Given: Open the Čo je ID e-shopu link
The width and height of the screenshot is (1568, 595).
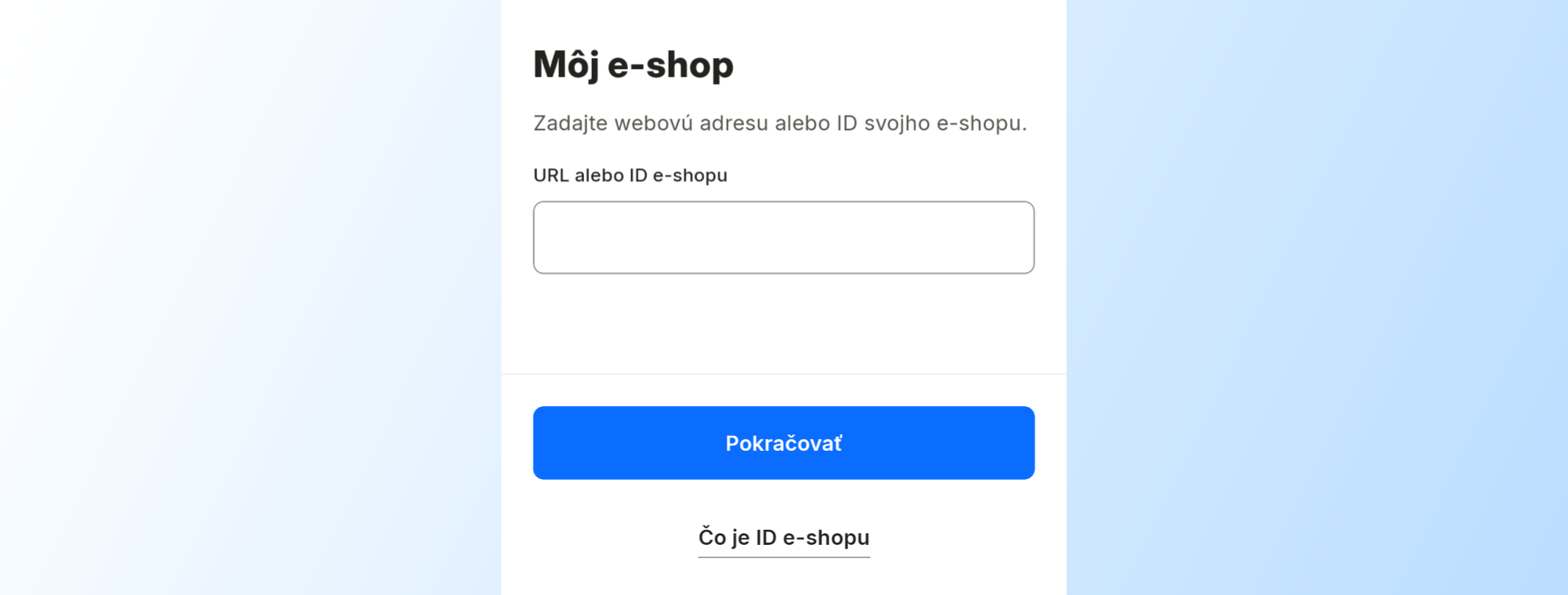Looking at the screenshot, I should click(x=784, y=538).
